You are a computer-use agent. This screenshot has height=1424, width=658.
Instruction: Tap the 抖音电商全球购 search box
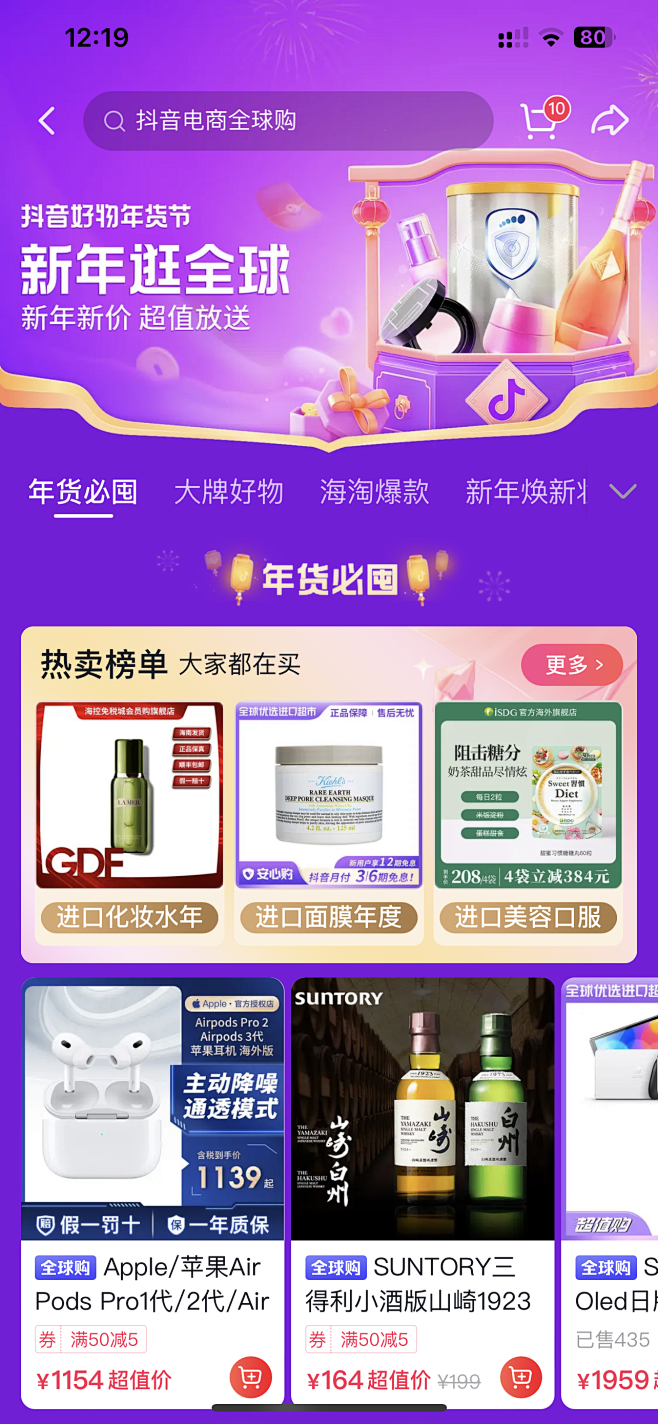[288, 121]
